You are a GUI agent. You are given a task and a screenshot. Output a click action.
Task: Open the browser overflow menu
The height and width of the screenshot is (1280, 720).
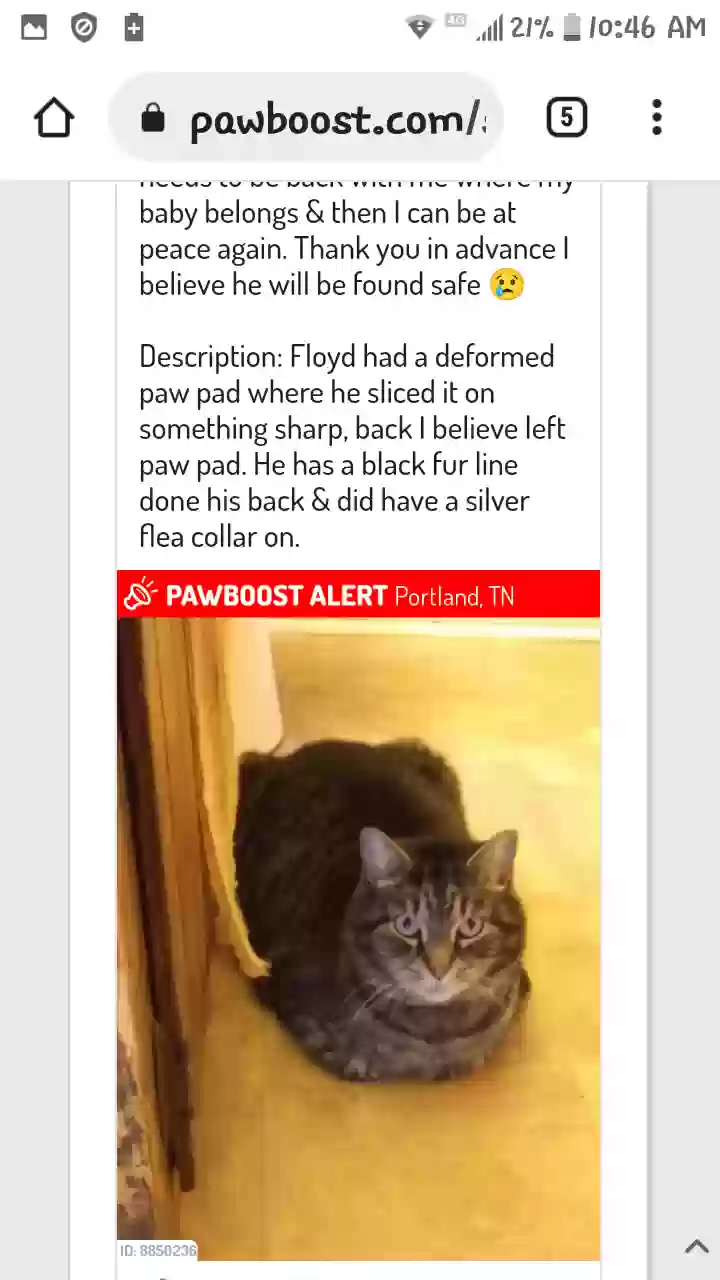click(x=657, y=118)
